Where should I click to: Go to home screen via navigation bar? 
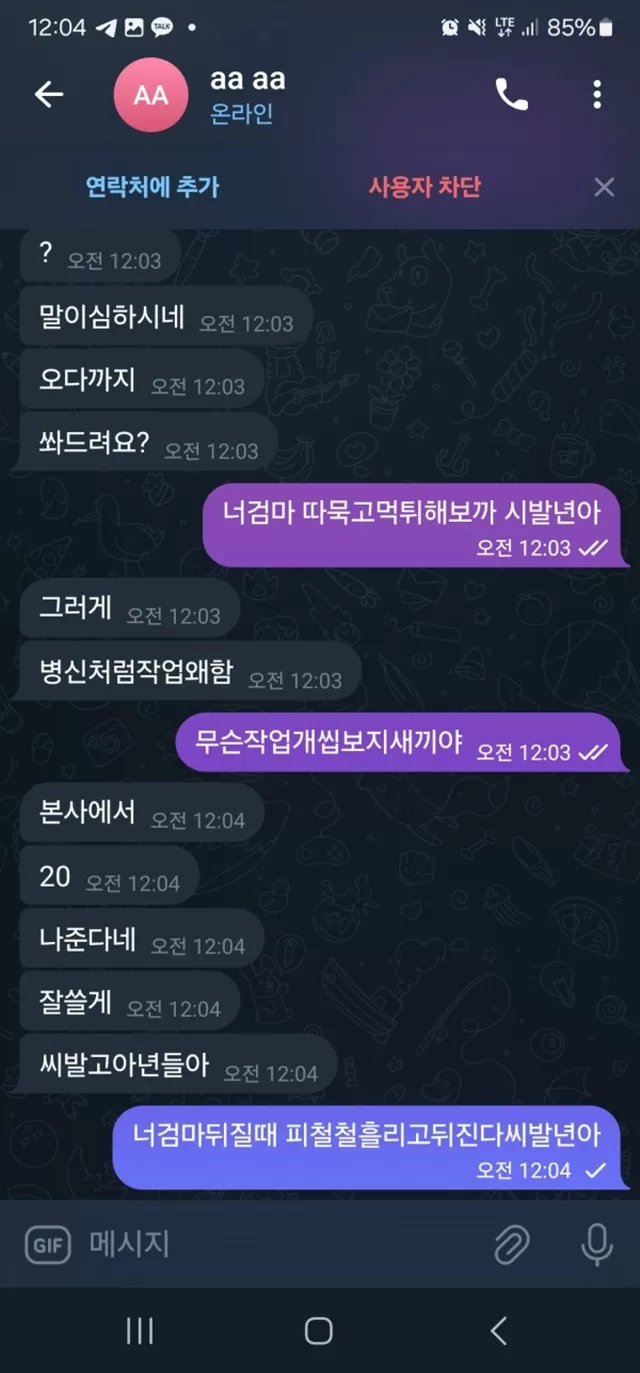(318, 1330)
